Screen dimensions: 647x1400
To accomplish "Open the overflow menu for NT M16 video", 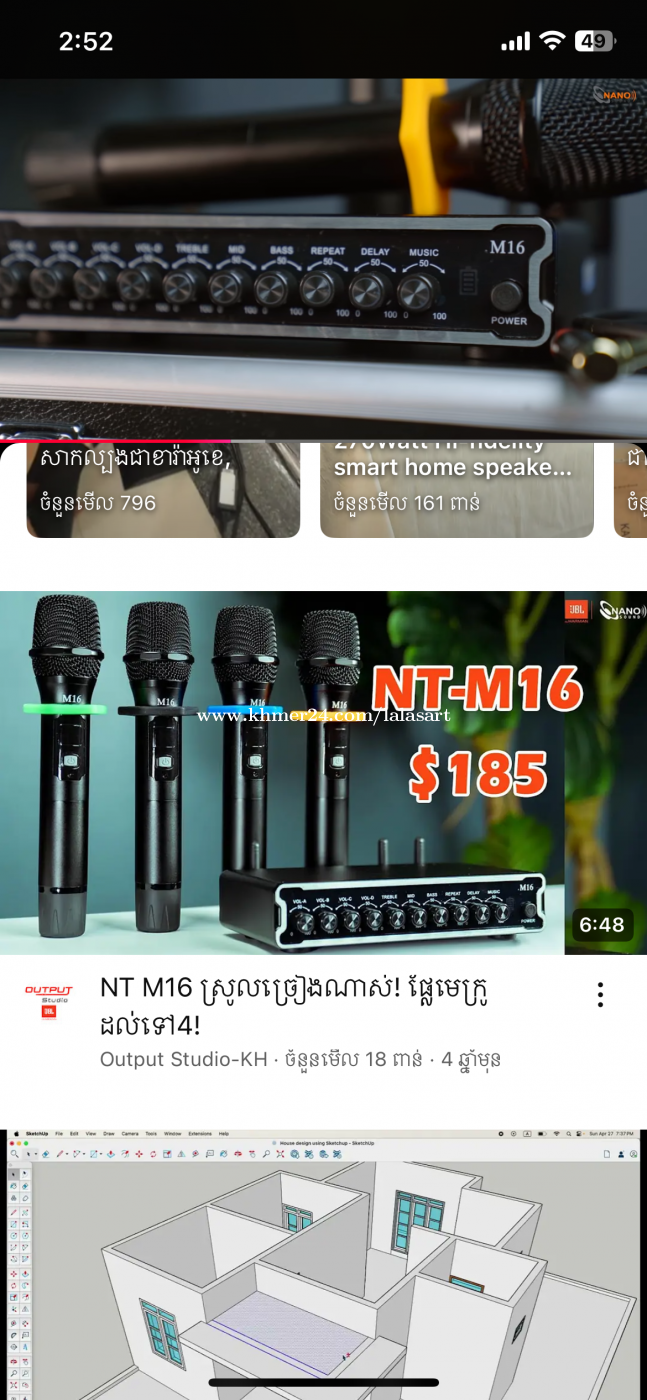I will pyautogui.click(x=600, y=994).
